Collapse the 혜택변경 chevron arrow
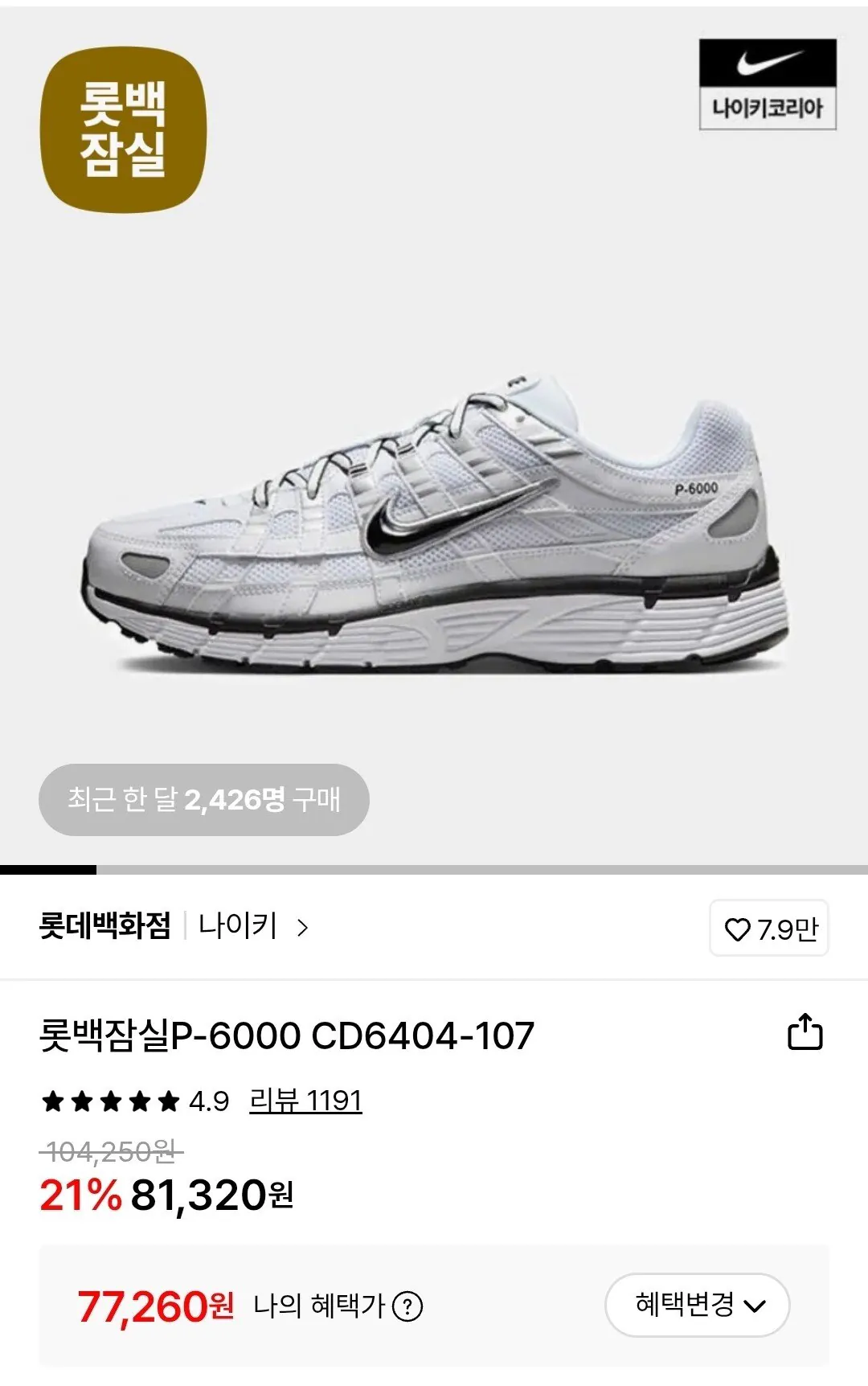 click(x=754, y=1305)
